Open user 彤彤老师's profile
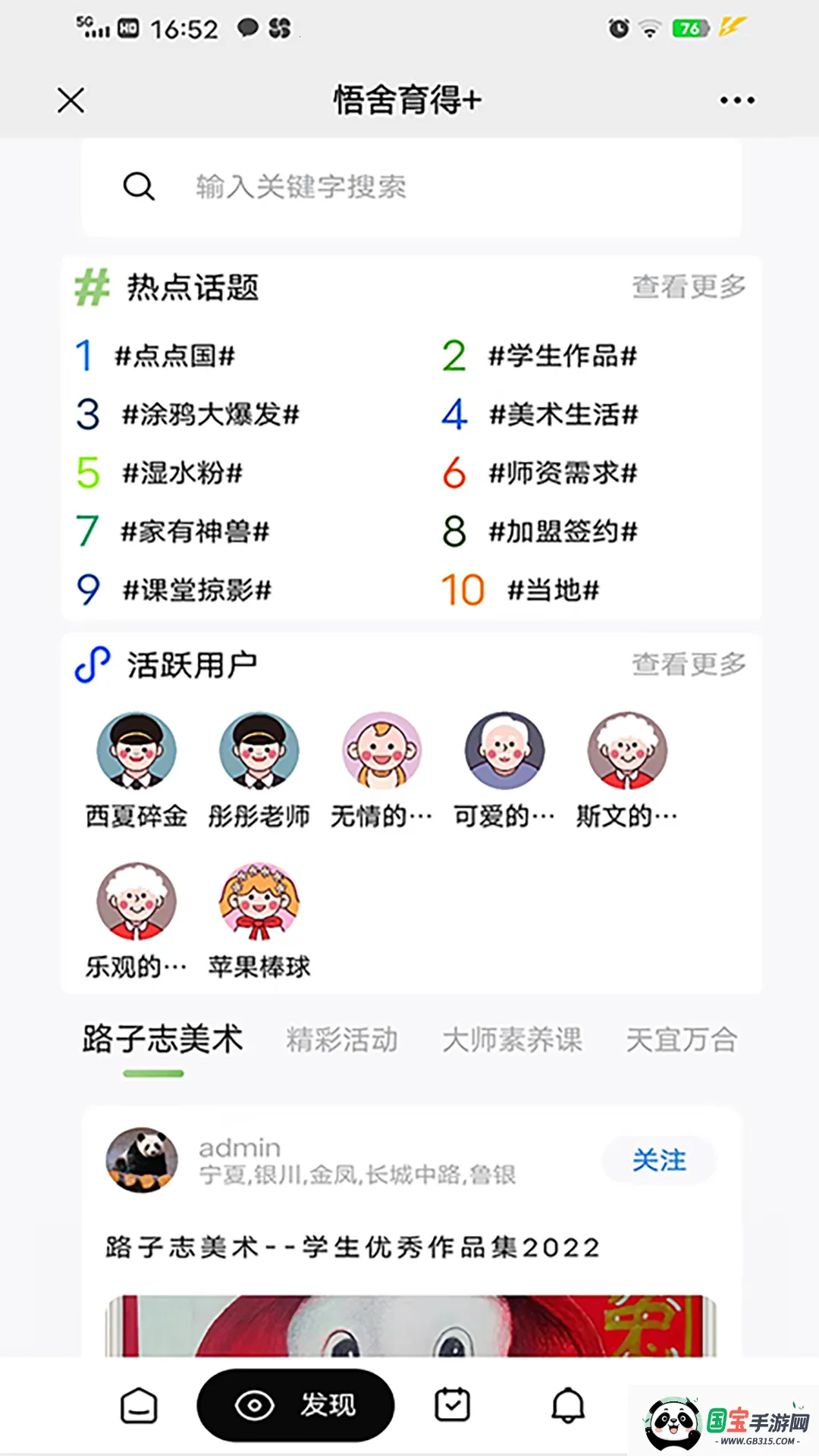Viewport: 819px width, 1456px height. 259,767
